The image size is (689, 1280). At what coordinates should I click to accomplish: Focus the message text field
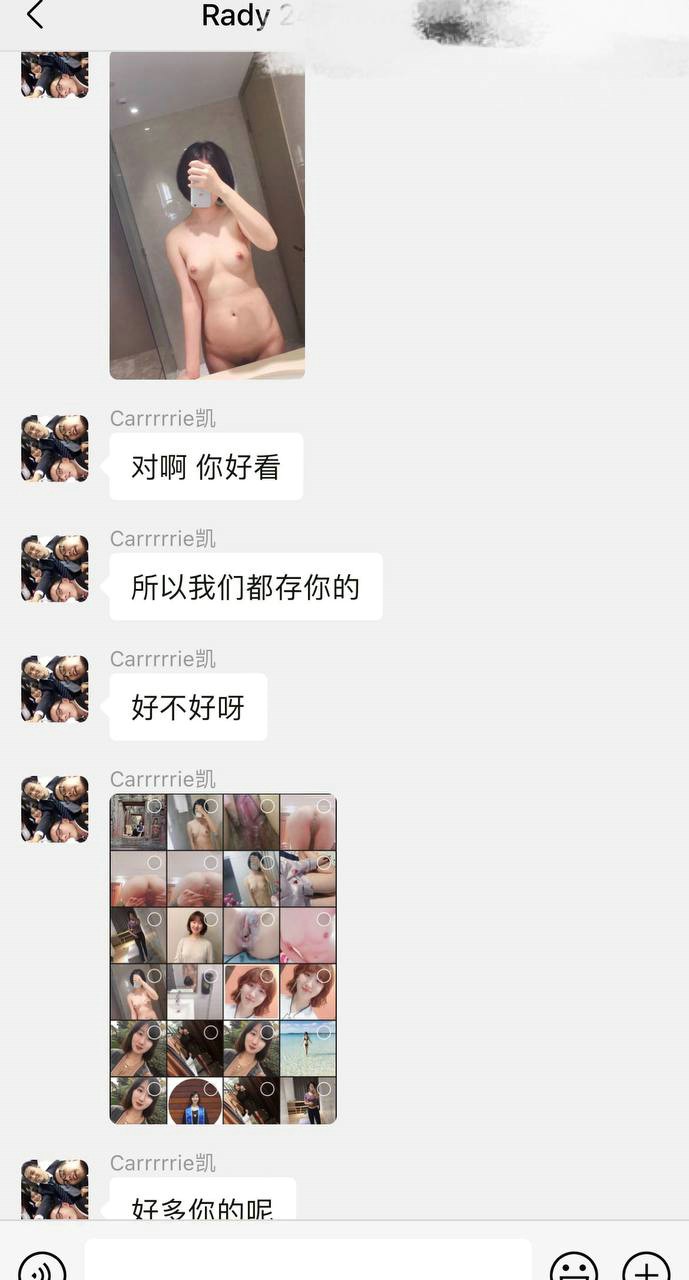pyautogui.click(x=307, y=1262)
